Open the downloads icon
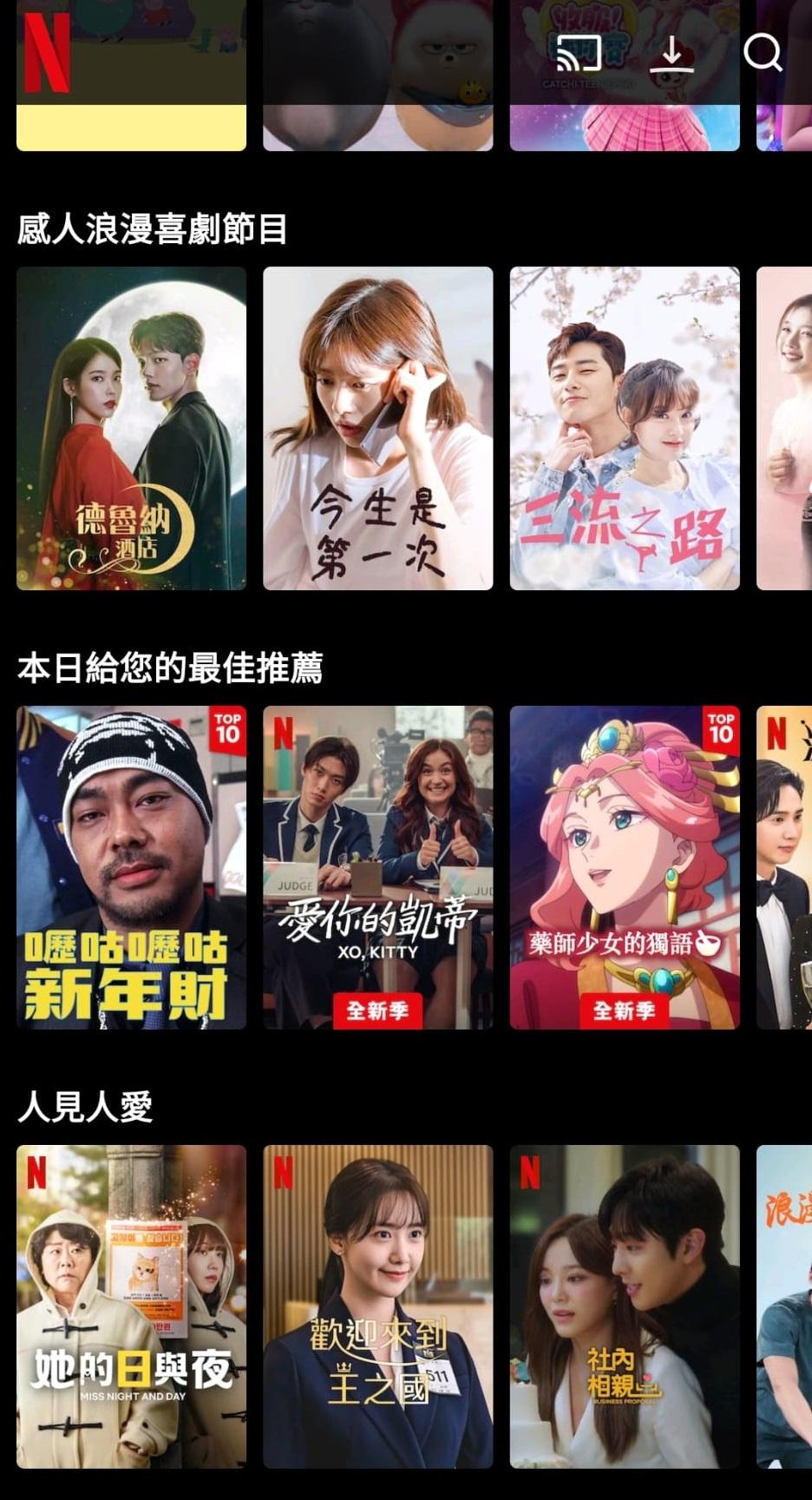The height and width of the screenshot is (1500, 812). (x=671, y=53)
